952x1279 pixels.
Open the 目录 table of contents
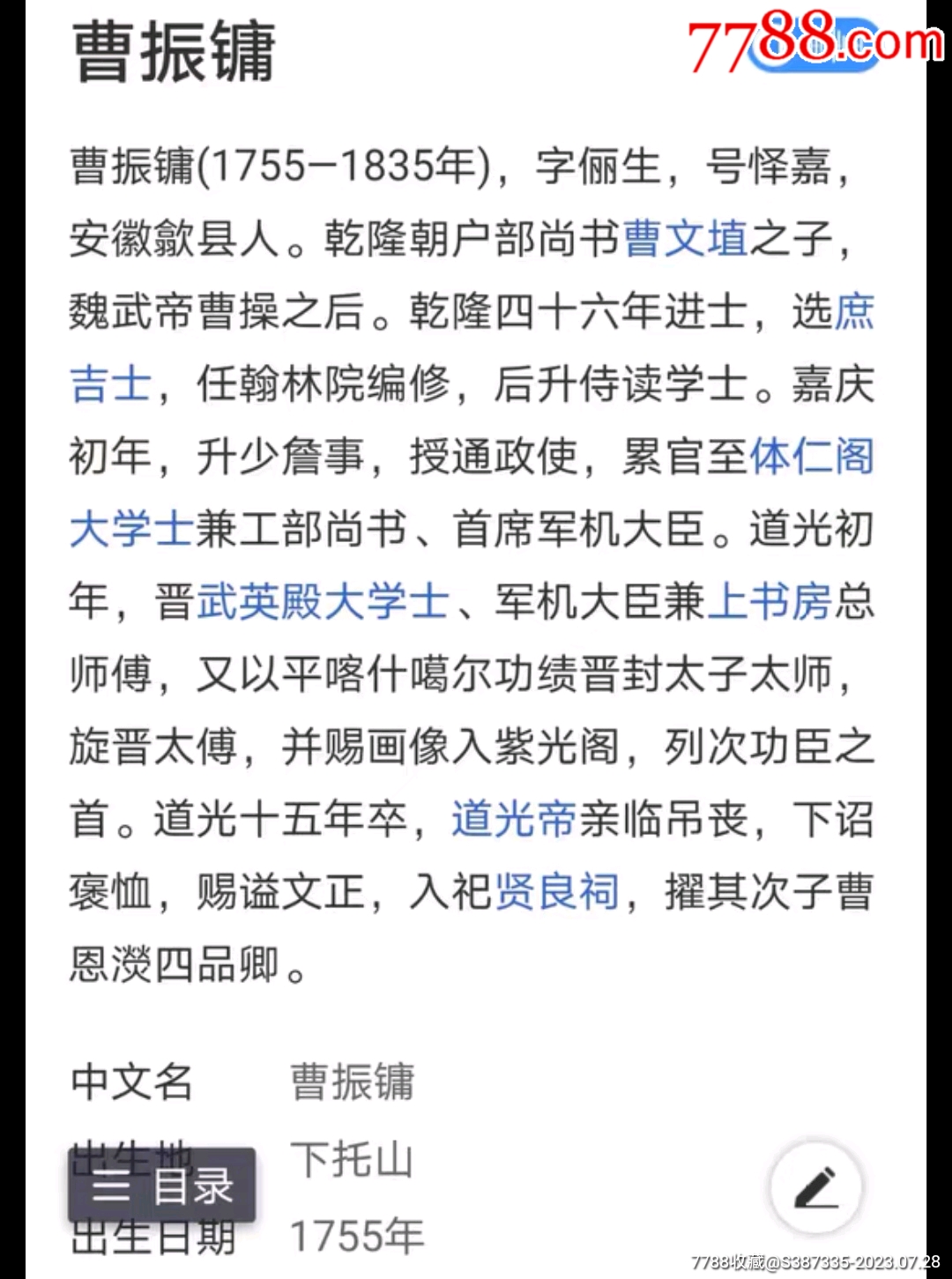coord(162,1186)
